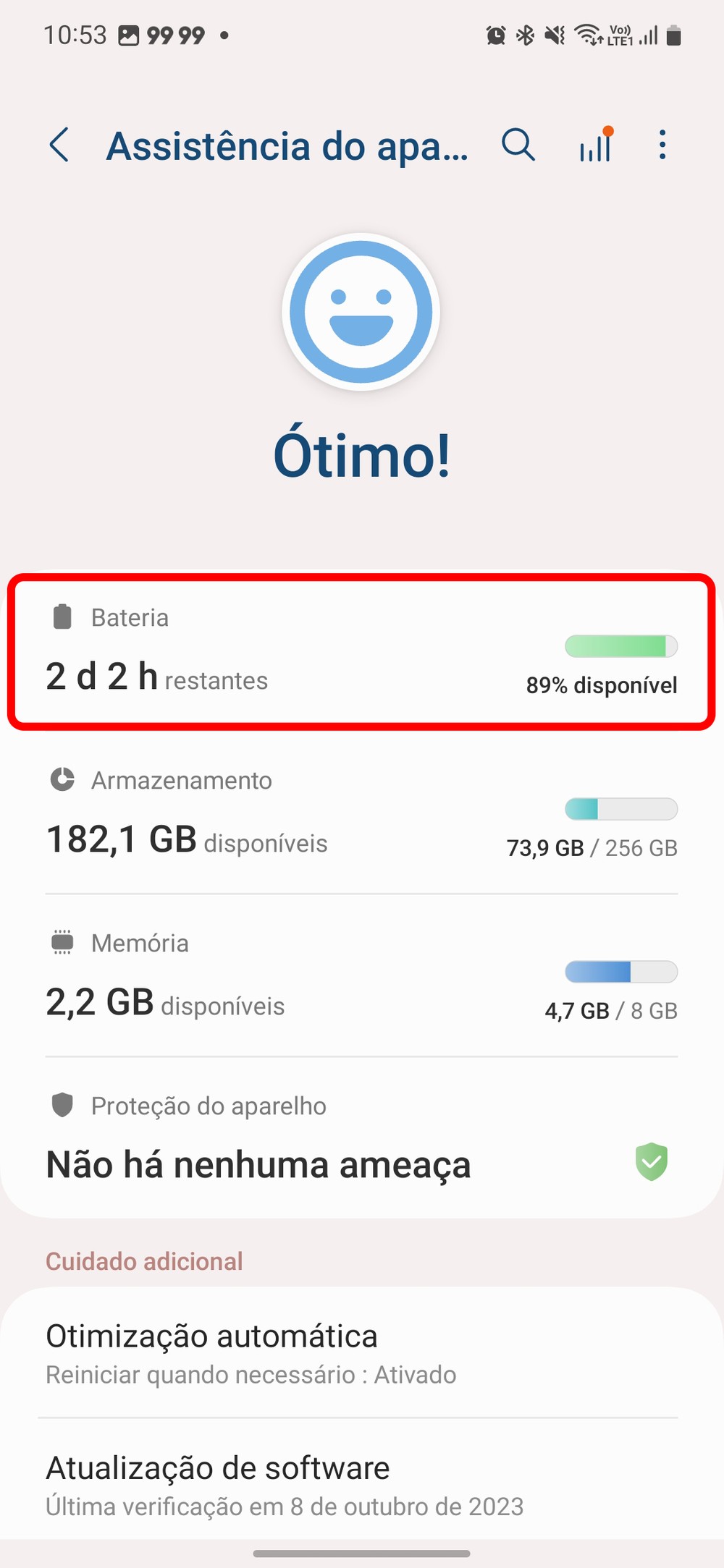The image size is (724, 1568).
Task: Open the three-dot overflow menu
Action: point(662,145)
